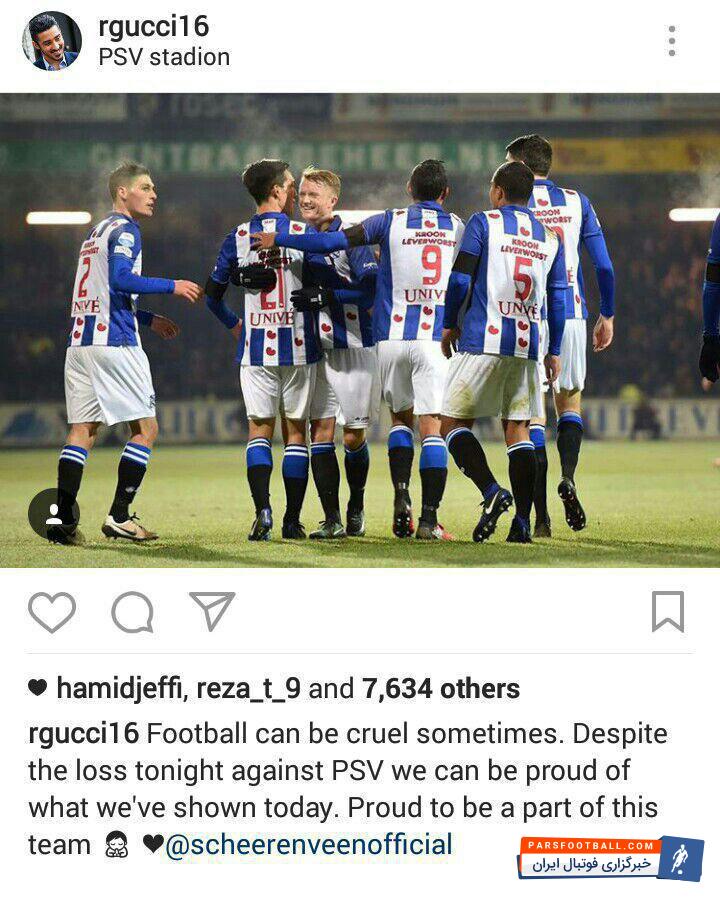See the 7,634 others who liked
Screen dimensions: 720x898
[x=440, y=688]
